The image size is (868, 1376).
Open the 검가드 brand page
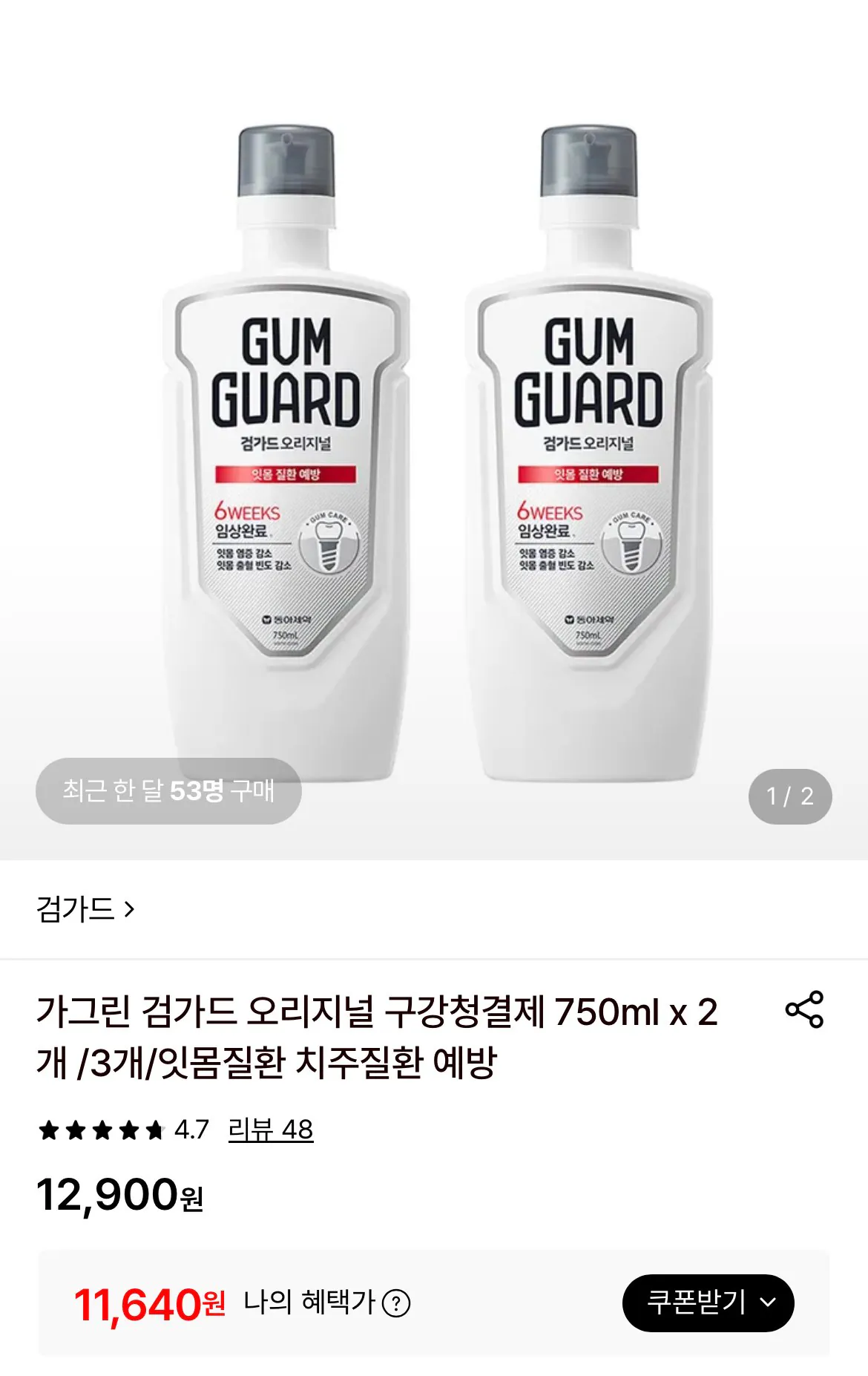point(85,909)
